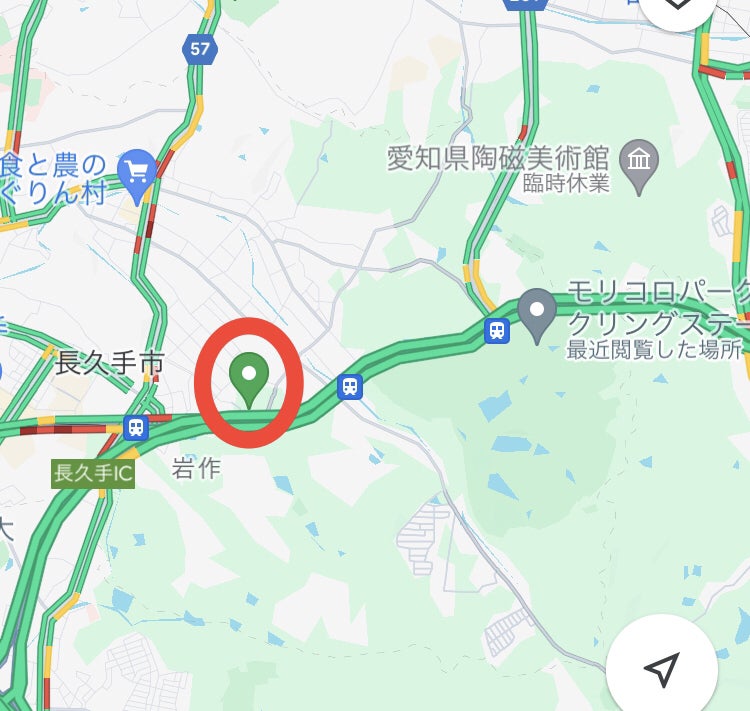This screenshot has width=750, height=711.
Task: Select the 愛知県陶磁美術館 museum pin
Action: pyautogui.click(x=638, y=159)
